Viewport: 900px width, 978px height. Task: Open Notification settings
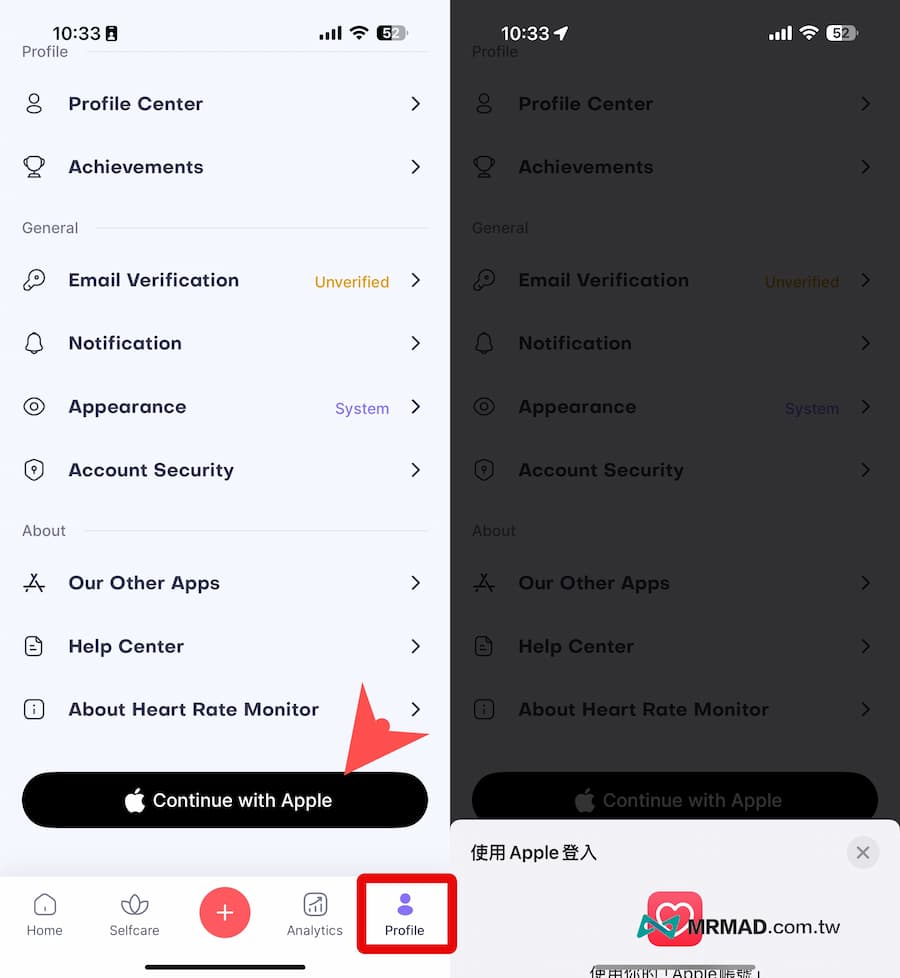tap(224, 343)
